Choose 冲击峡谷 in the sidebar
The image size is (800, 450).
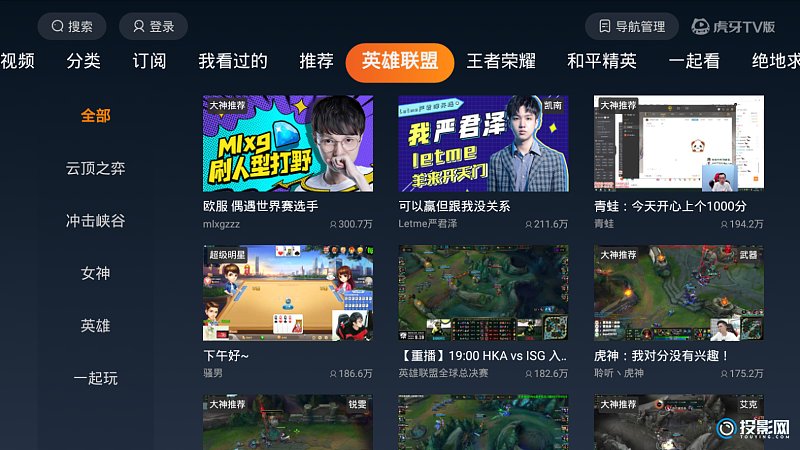pyautogui.click(x=96, y=220)
